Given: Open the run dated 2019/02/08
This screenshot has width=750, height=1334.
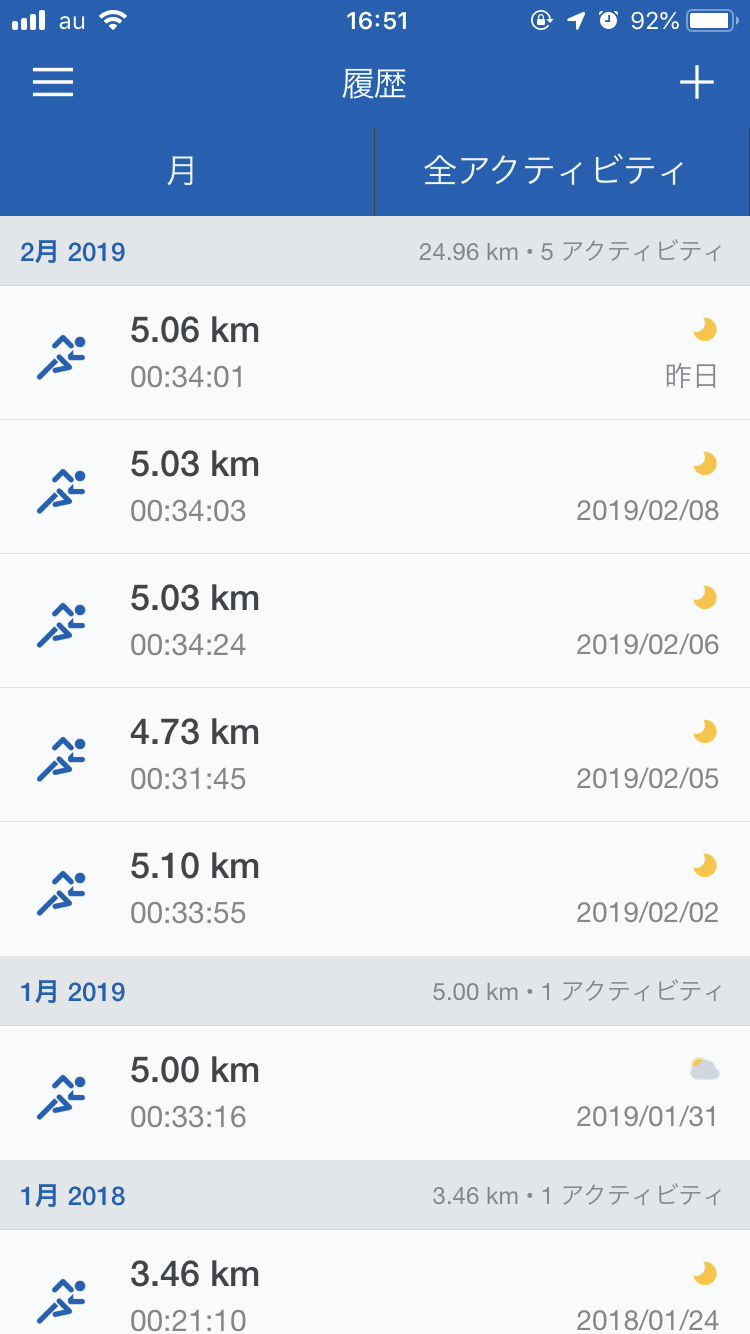Looking at the screenshot, I should click(x=375, y=487).
